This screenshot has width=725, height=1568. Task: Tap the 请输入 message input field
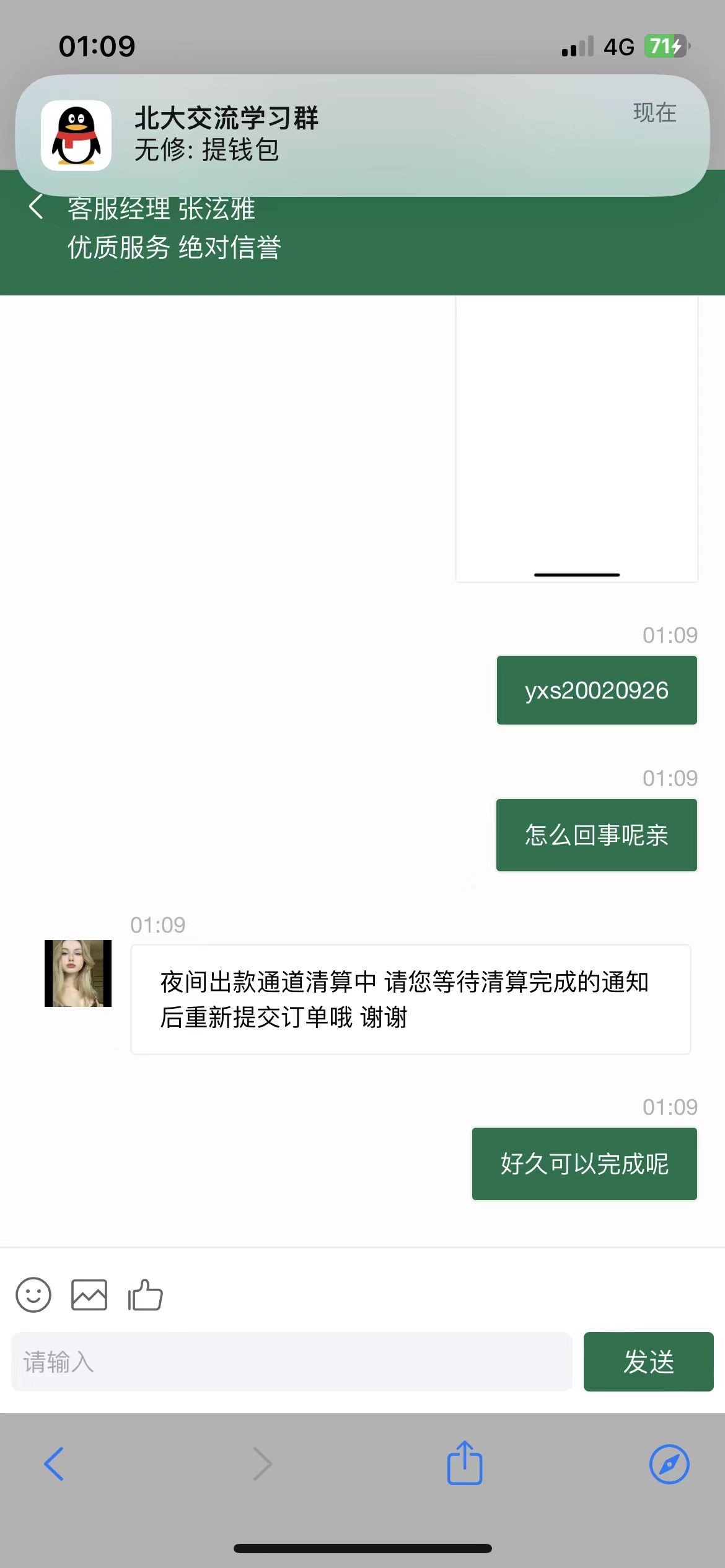tap(291, 1362)
